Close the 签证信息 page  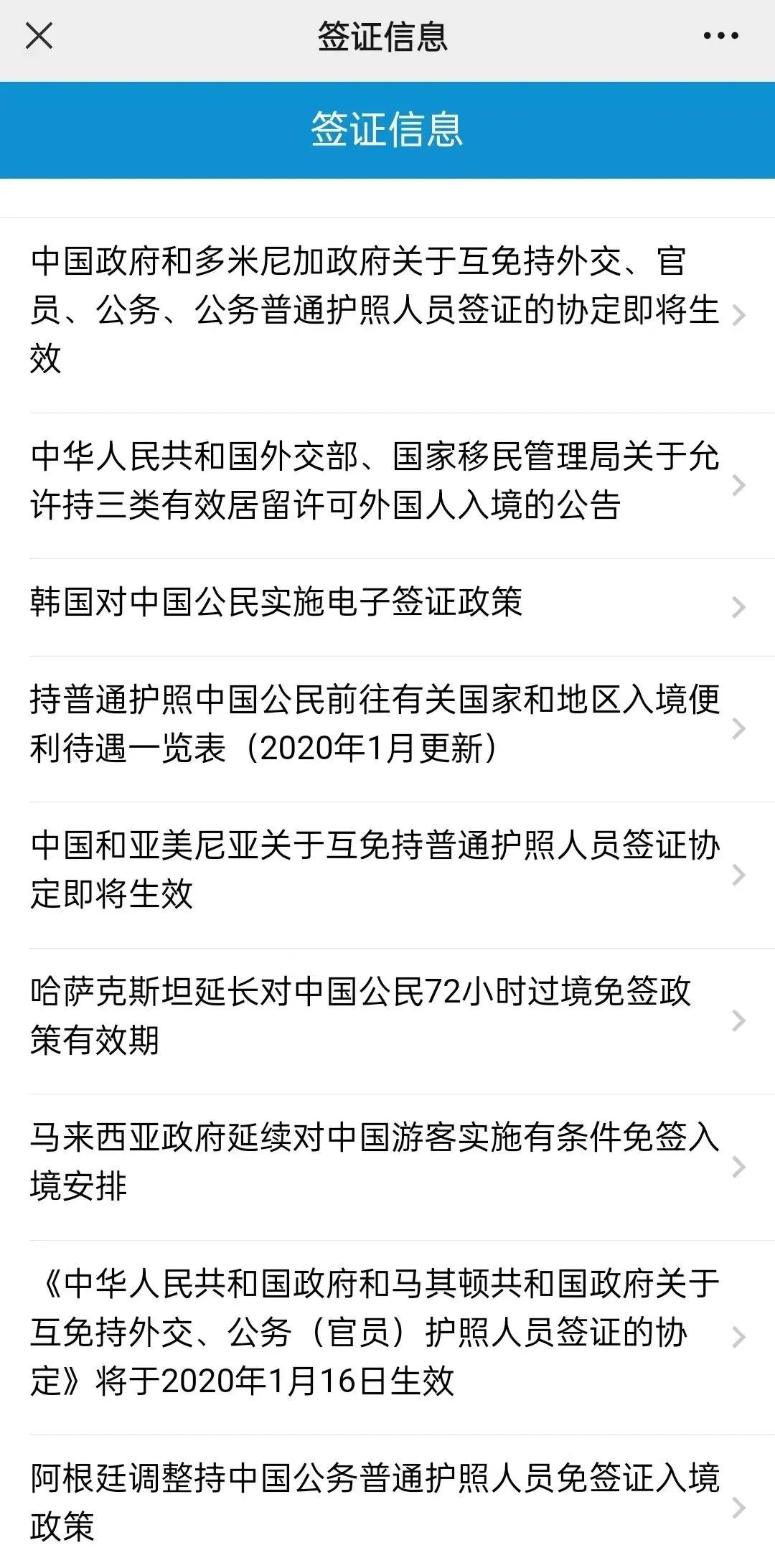tap(39, 36)
